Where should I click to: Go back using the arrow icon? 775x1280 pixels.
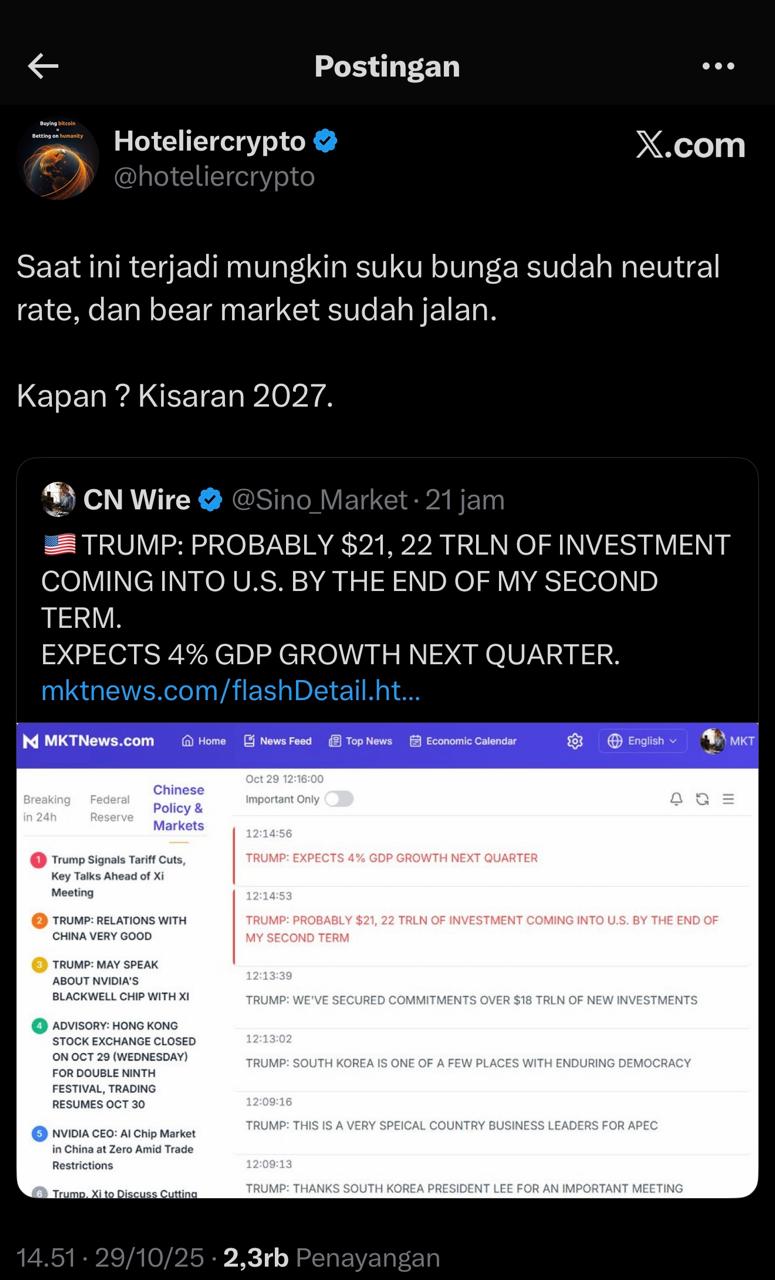click(43, 67)
